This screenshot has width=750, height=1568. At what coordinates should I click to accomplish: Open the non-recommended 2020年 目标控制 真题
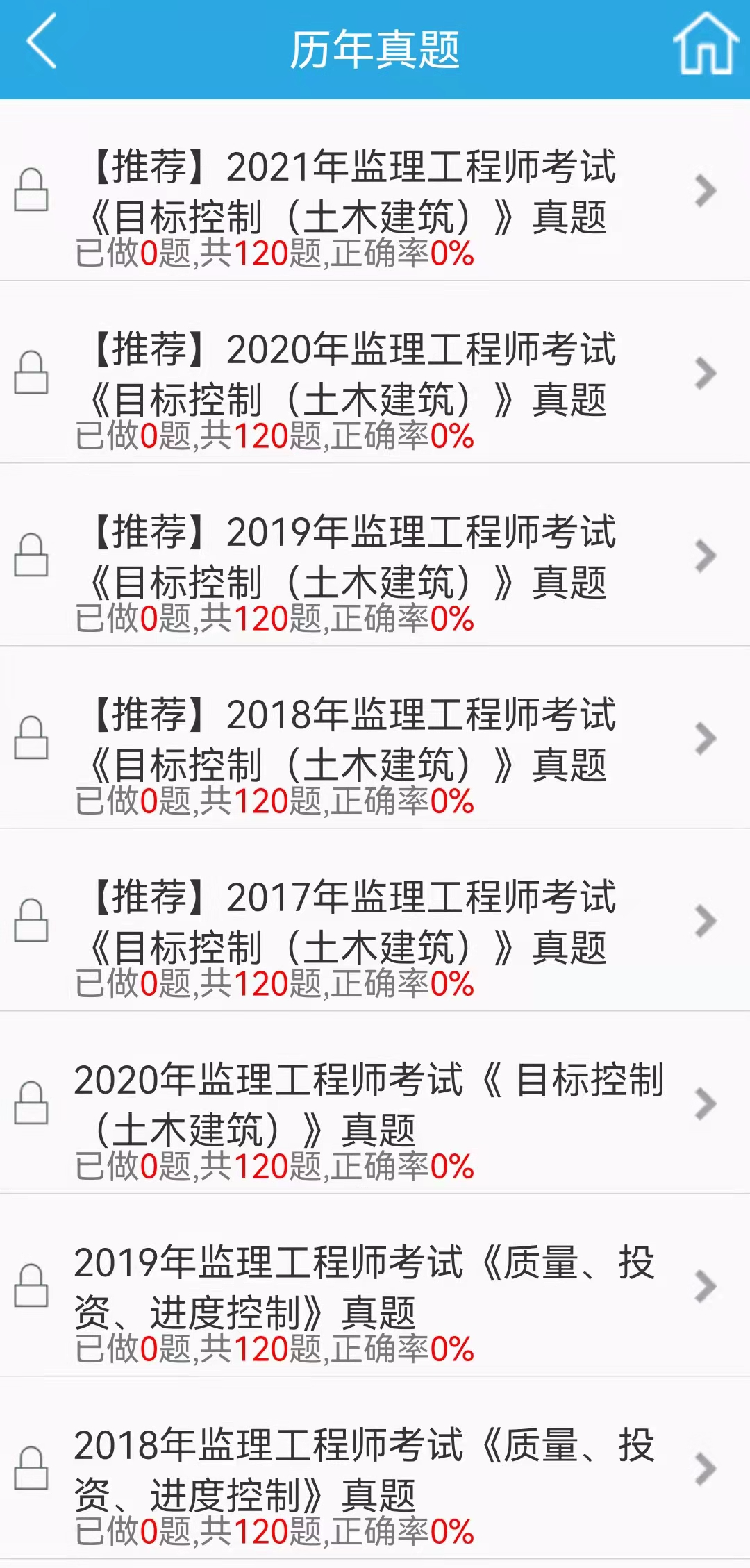368,1105
